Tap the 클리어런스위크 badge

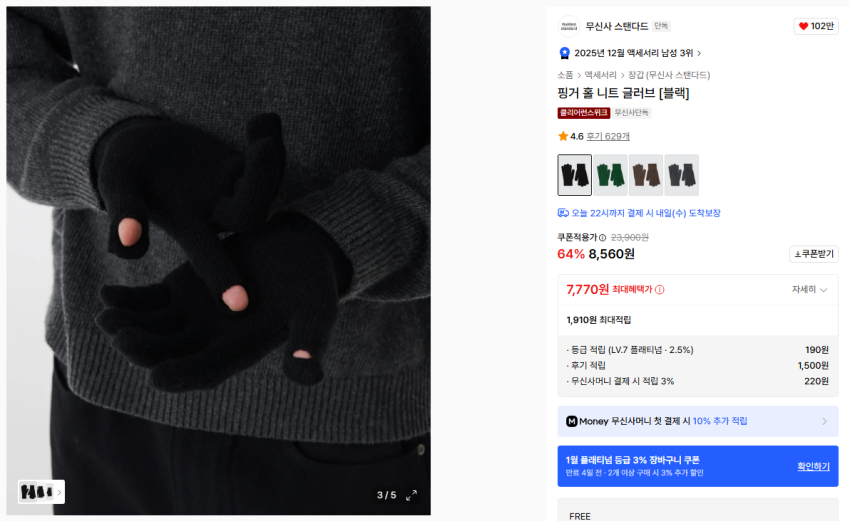click(583, 113)
